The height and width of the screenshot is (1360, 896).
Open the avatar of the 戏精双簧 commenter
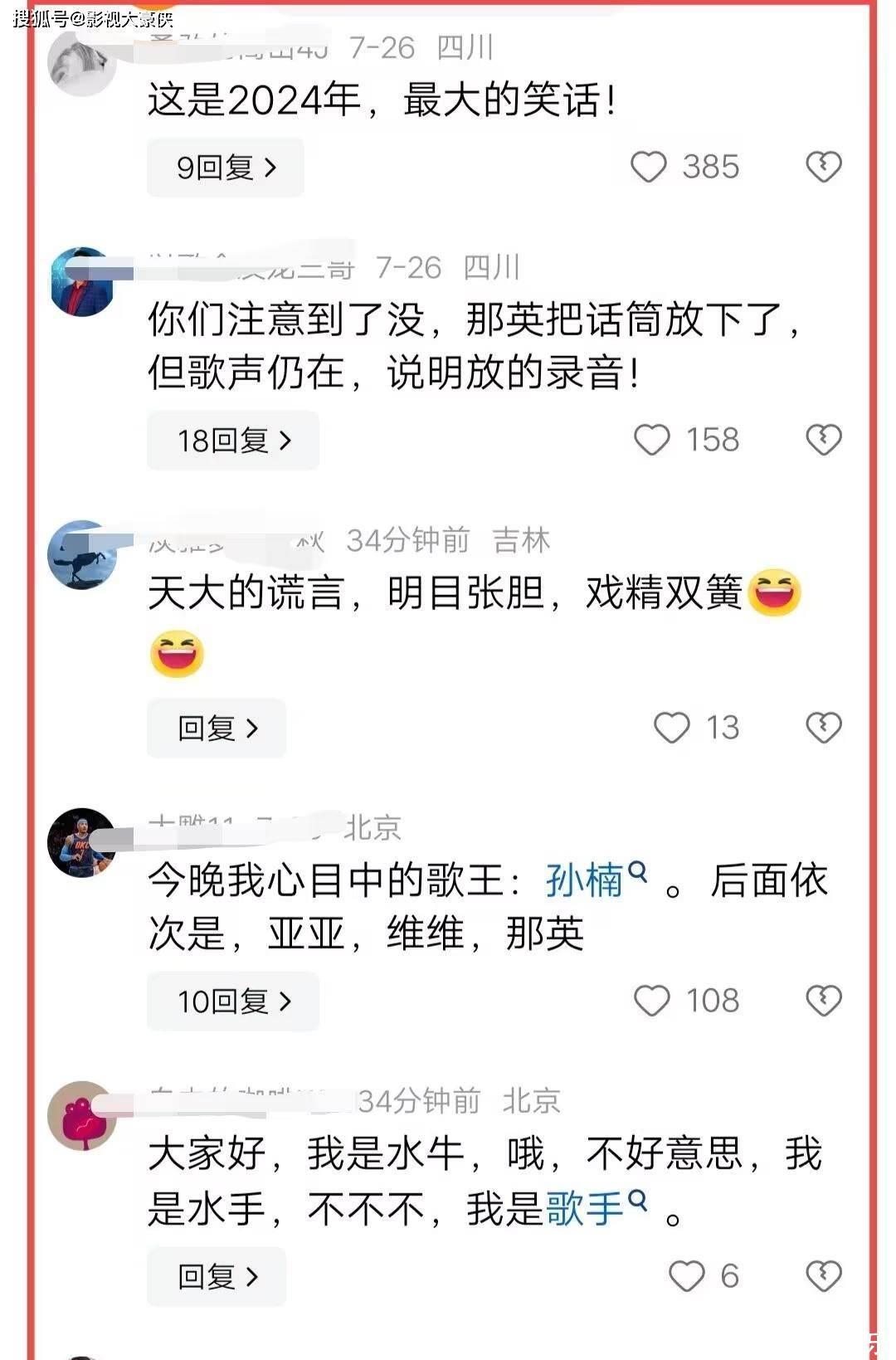81,555
